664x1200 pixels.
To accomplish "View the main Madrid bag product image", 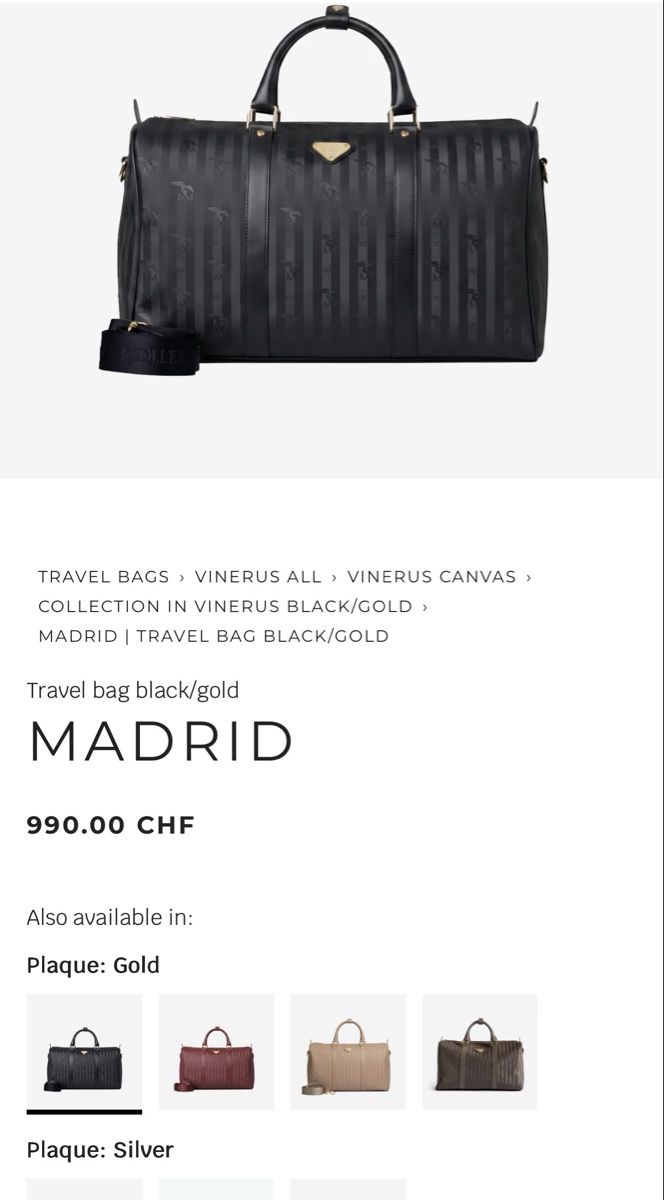I will click(332, 239).
